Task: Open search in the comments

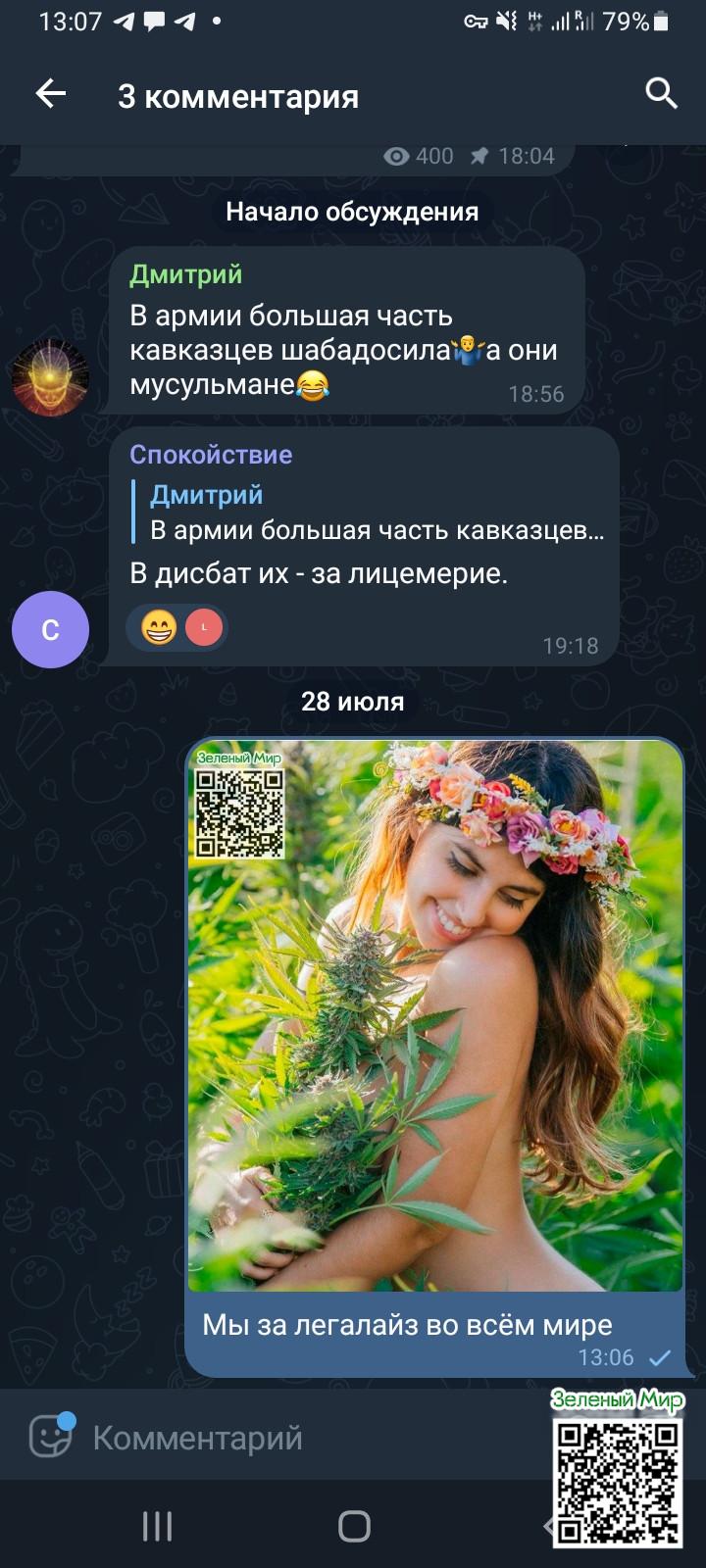Action: click(x=661, y=94)
